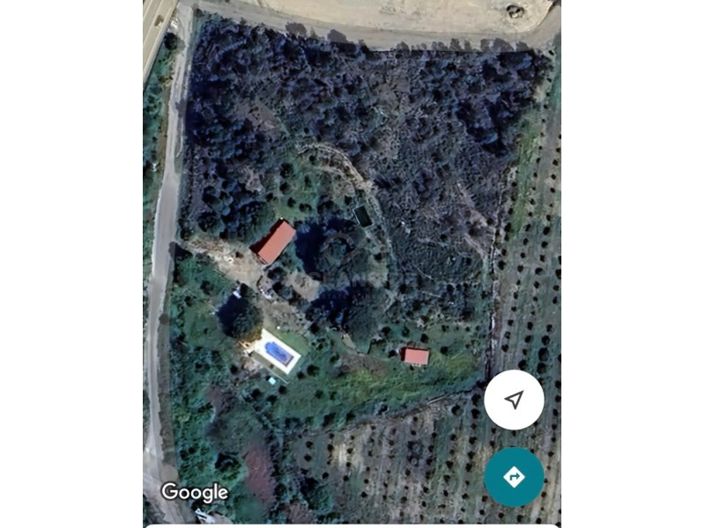Center map on my current location
The width and height of the screenshot is (705, 528).
coord(513,400)
